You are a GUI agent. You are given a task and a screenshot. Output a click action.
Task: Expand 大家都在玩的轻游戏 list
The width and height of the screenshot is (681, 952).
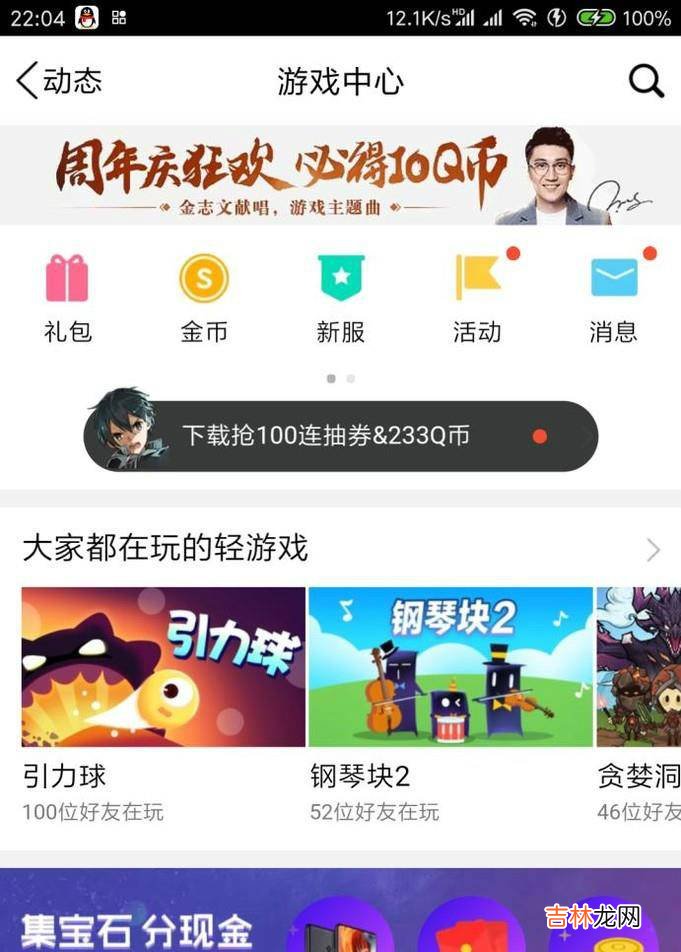click(653, 549)
